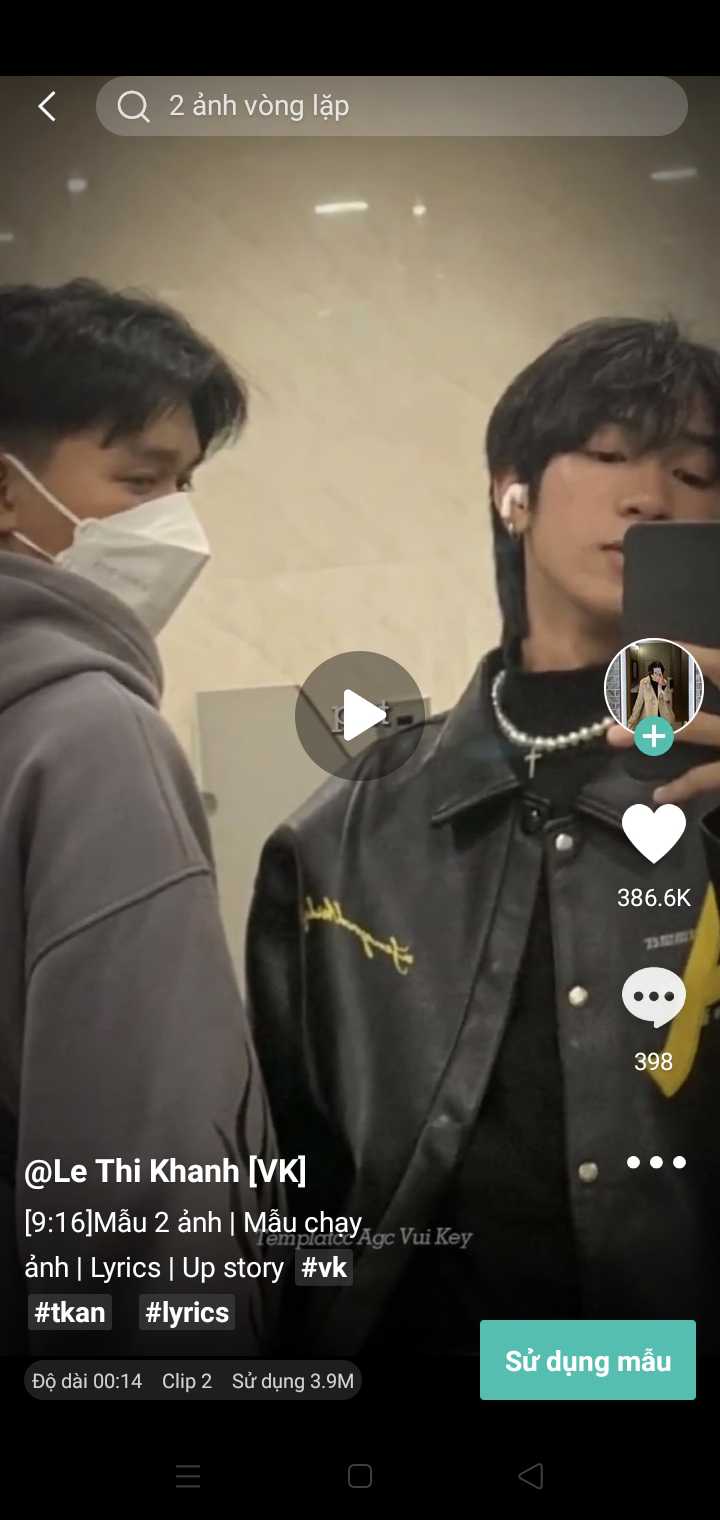Open the #lyrics hashtag
Image resolution: width=720 pixels, height=1520 pixels.
point(187,1312)
